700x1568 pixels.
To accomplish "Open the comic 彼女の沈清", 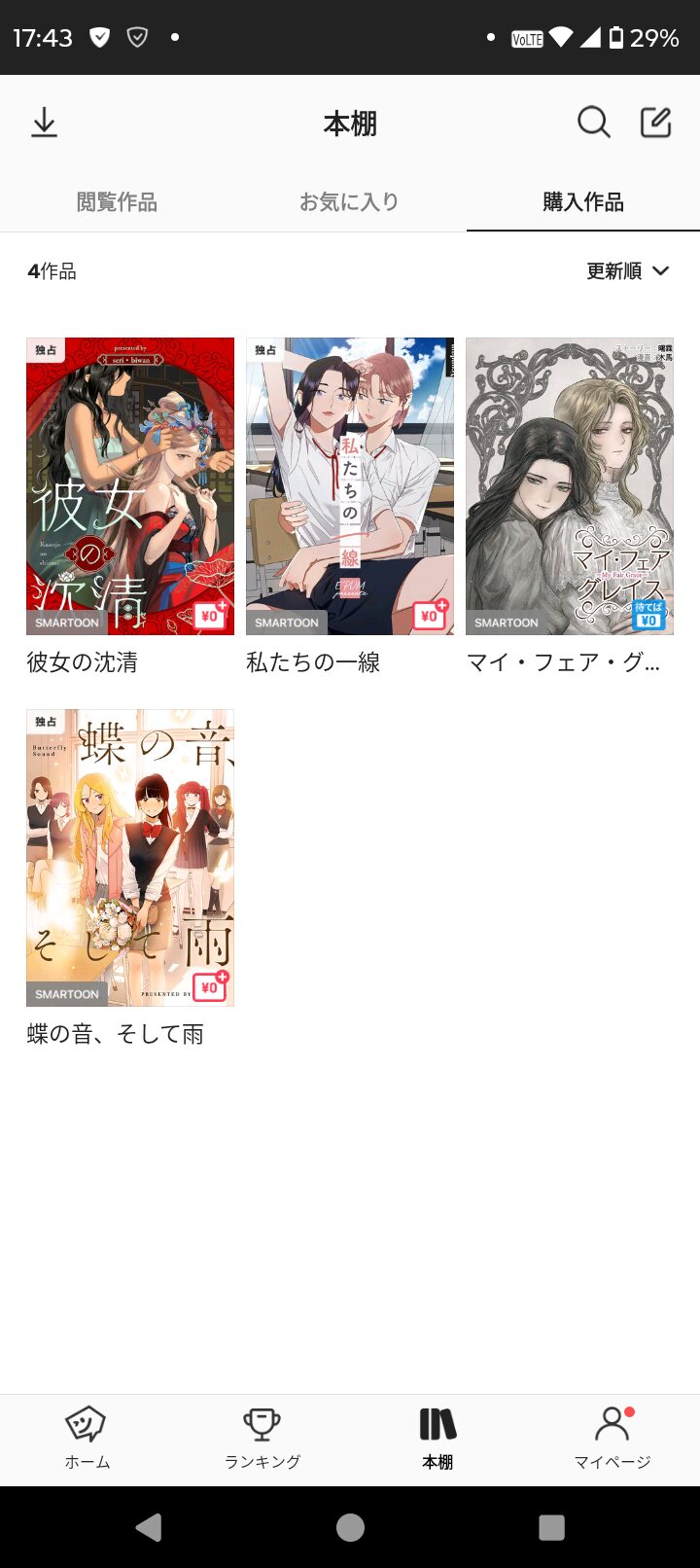I will [x=130, y=486].
